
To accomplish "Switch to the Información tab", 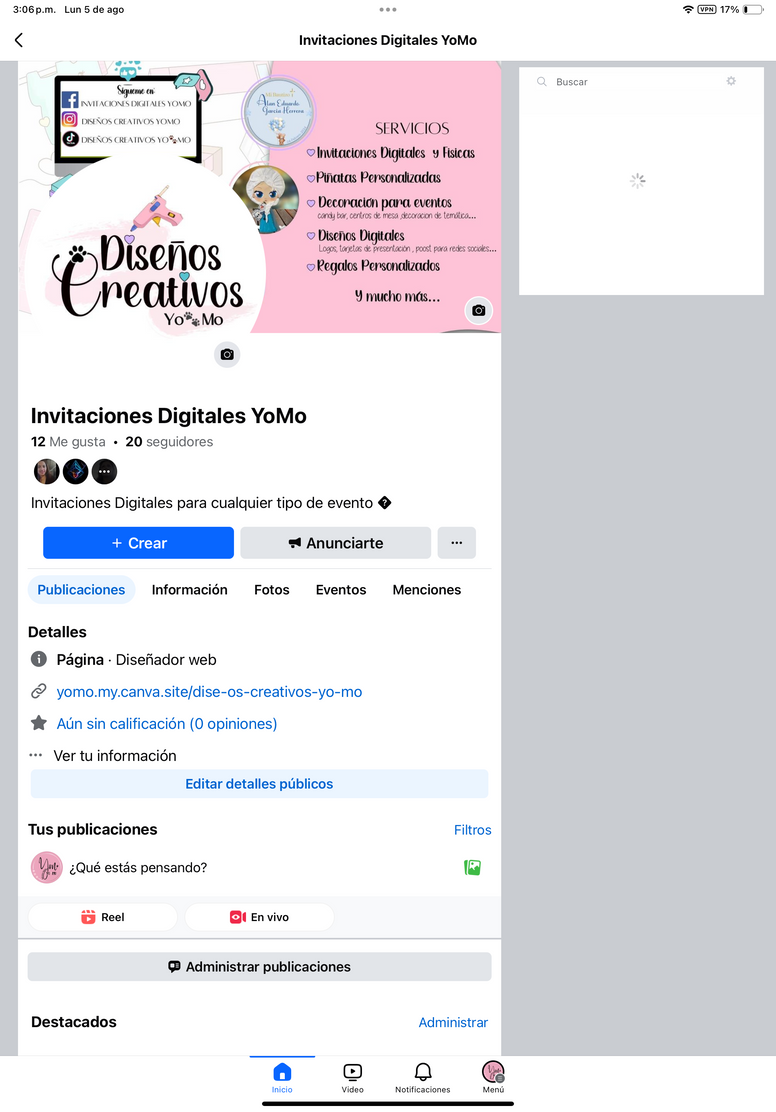I will [x=189, y=590].
